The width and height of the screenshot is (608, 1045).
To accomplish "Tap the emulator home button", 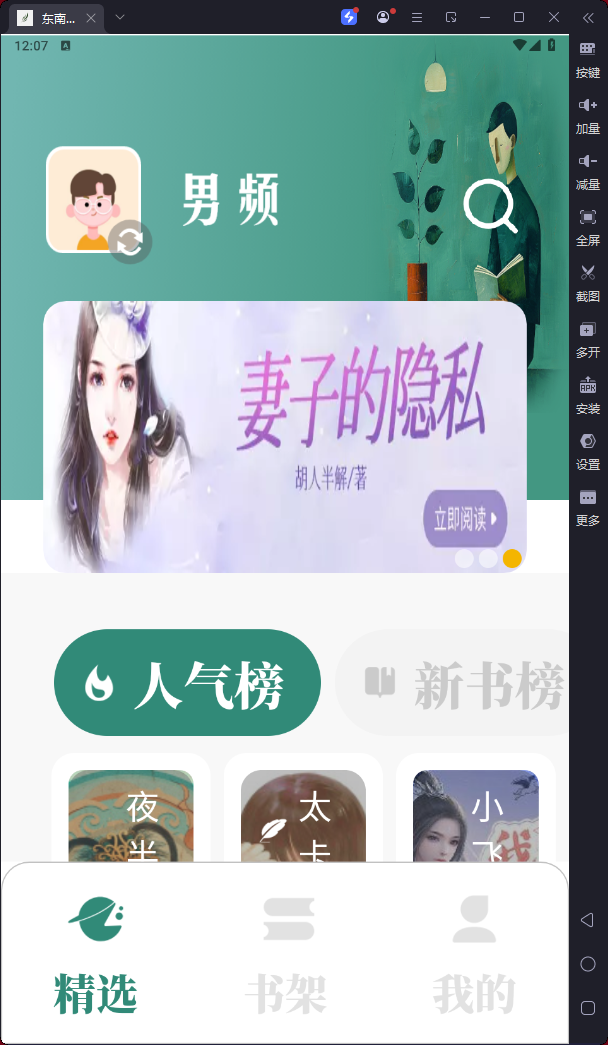I will 588,964.
